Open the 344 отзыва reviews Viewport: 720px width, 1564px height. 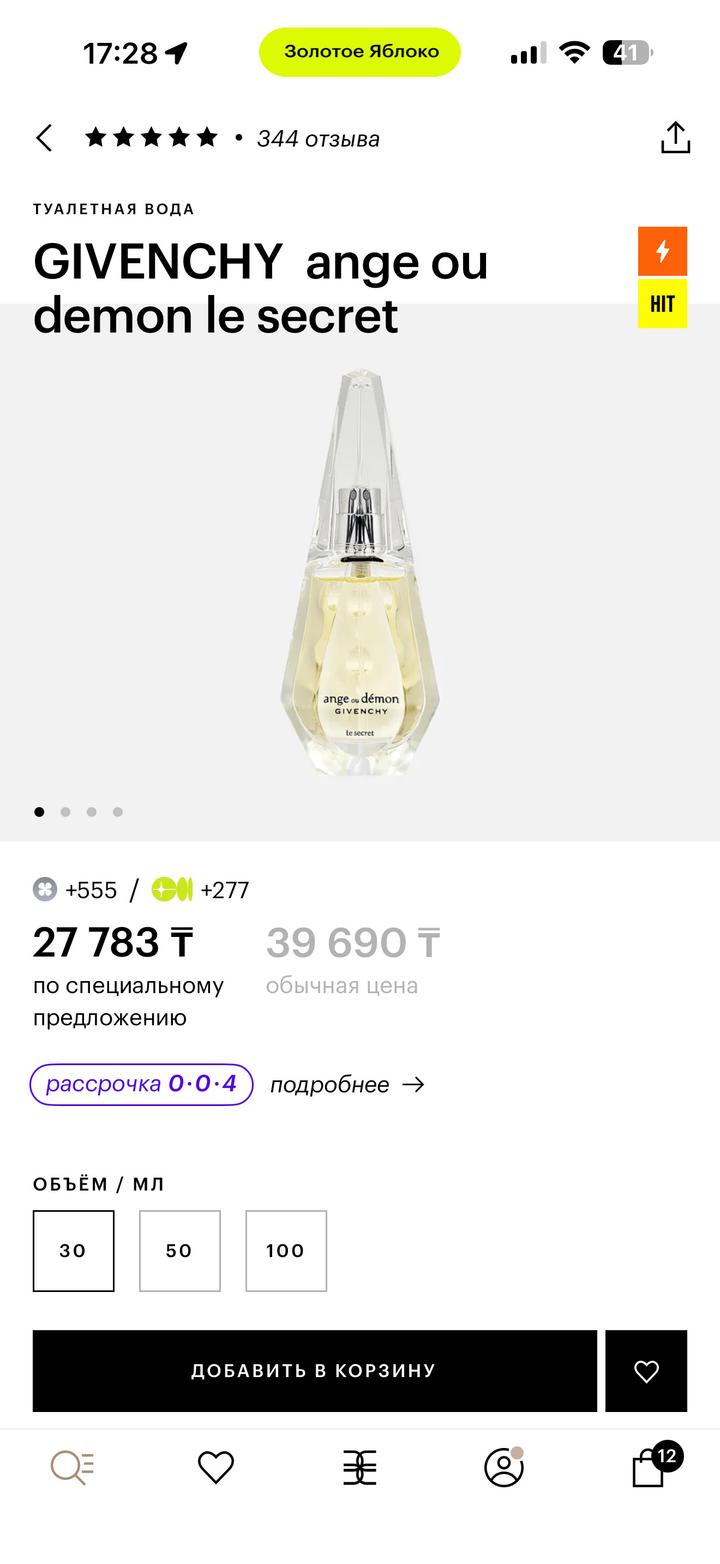(x=317, y=139)
